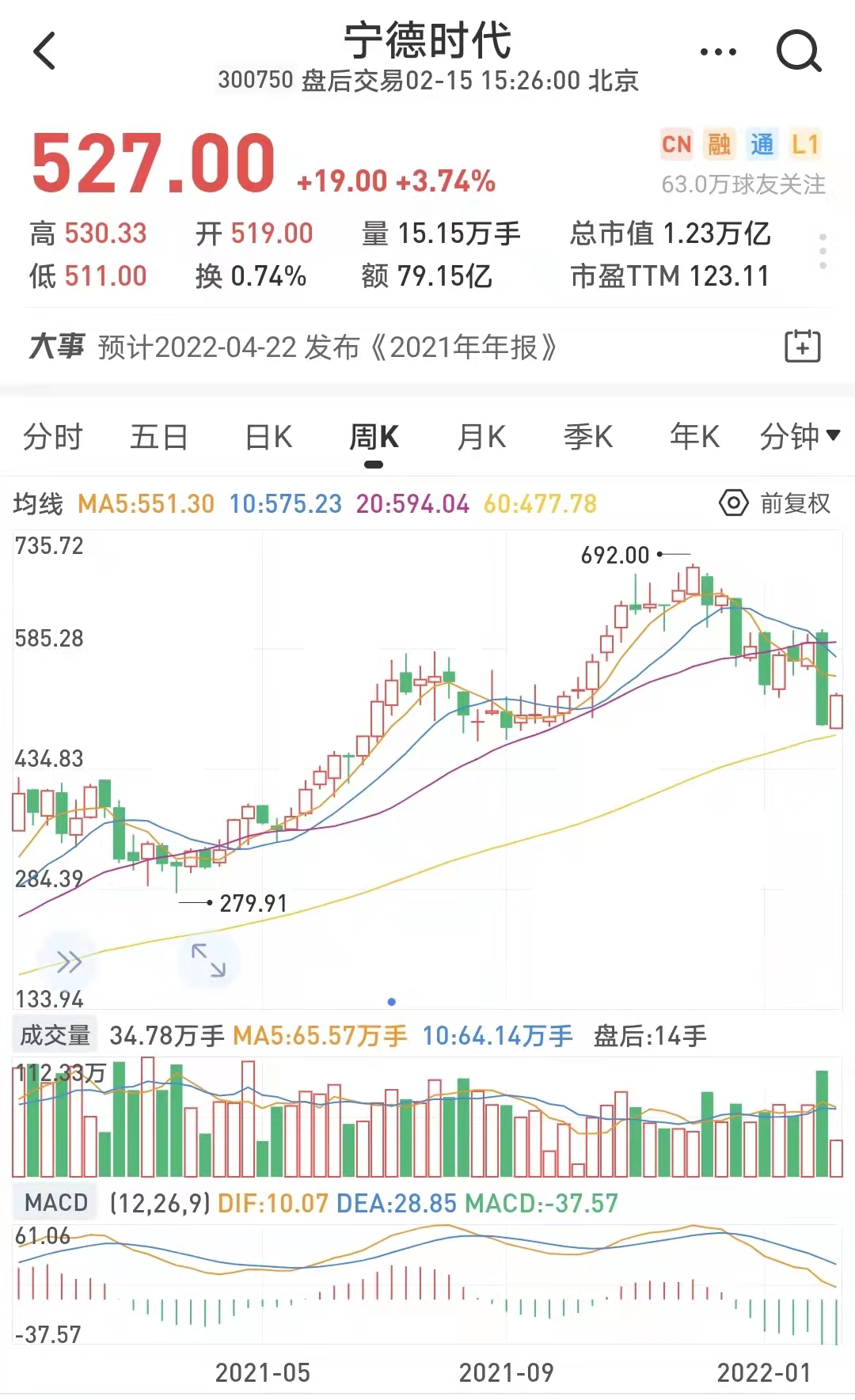Expand more quote details via vertical dots

click(823, 252)
